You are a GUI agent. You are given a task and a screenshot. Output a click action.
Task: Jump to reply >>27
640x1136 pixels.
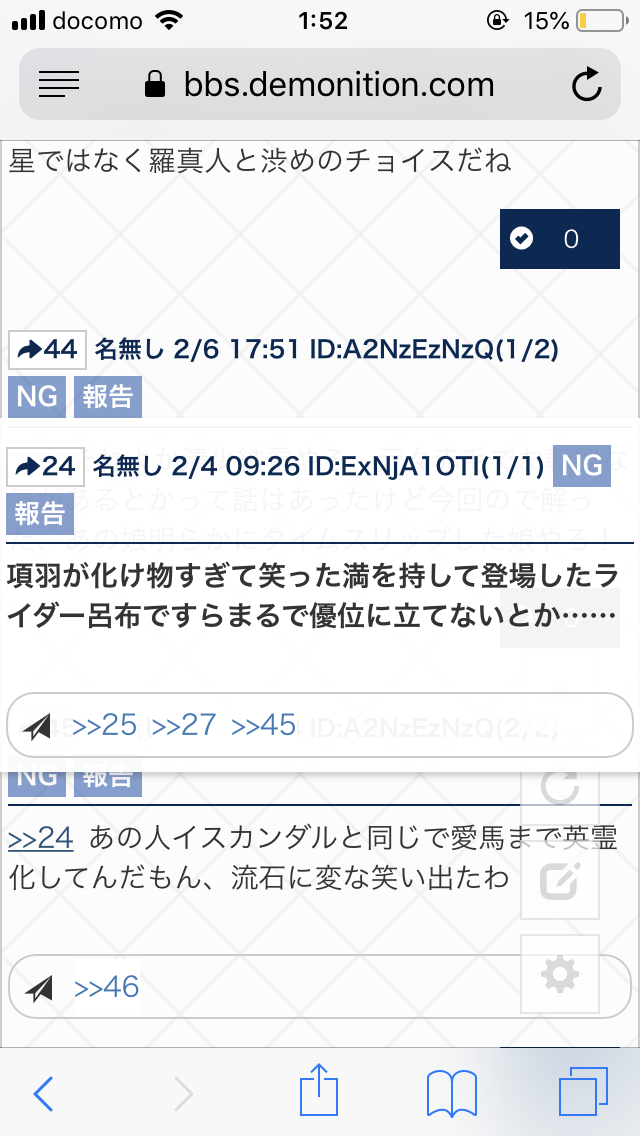pos(184,725)
